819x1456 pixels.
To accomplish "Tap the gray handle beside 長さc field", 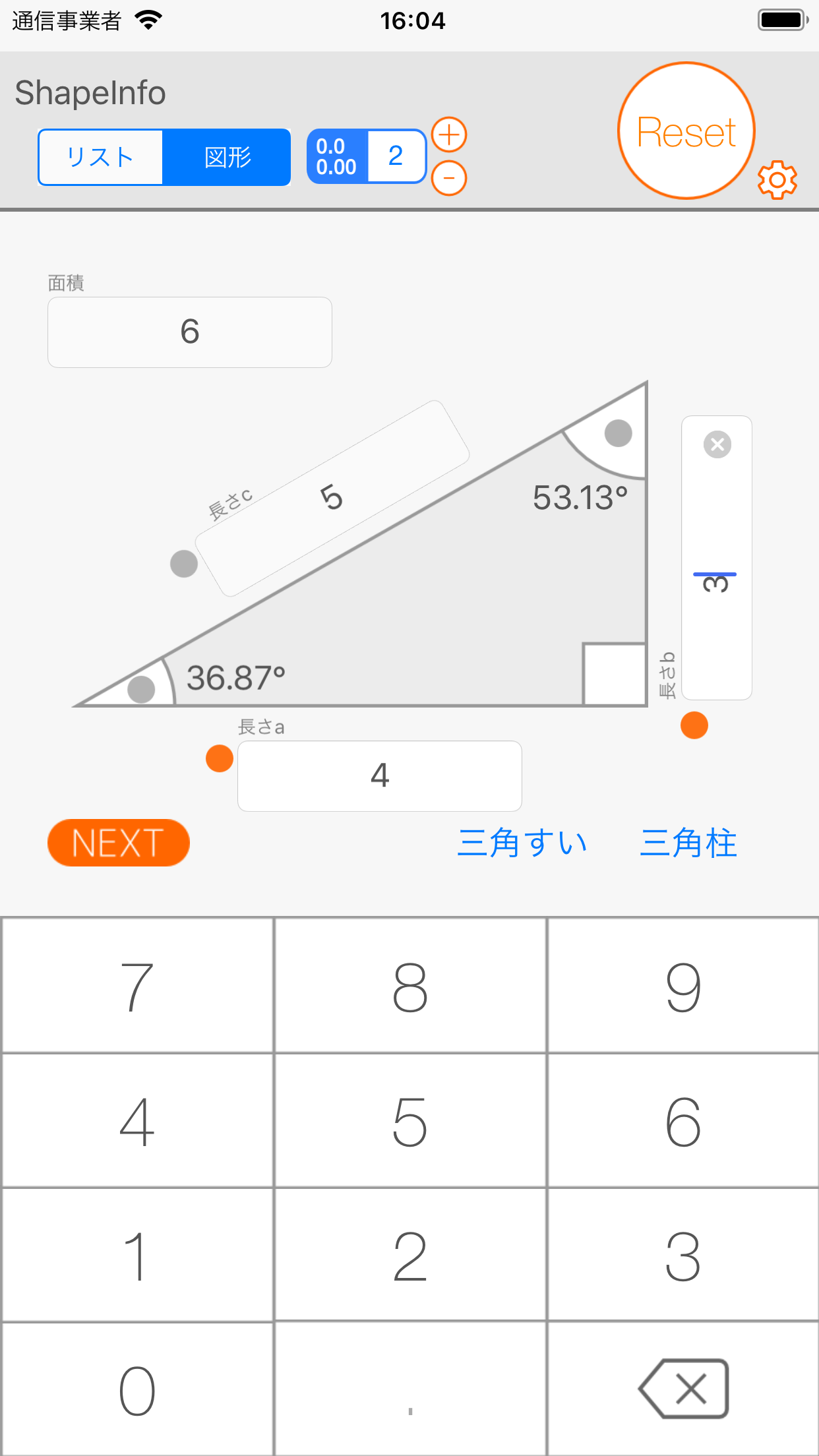I will 183,564.
